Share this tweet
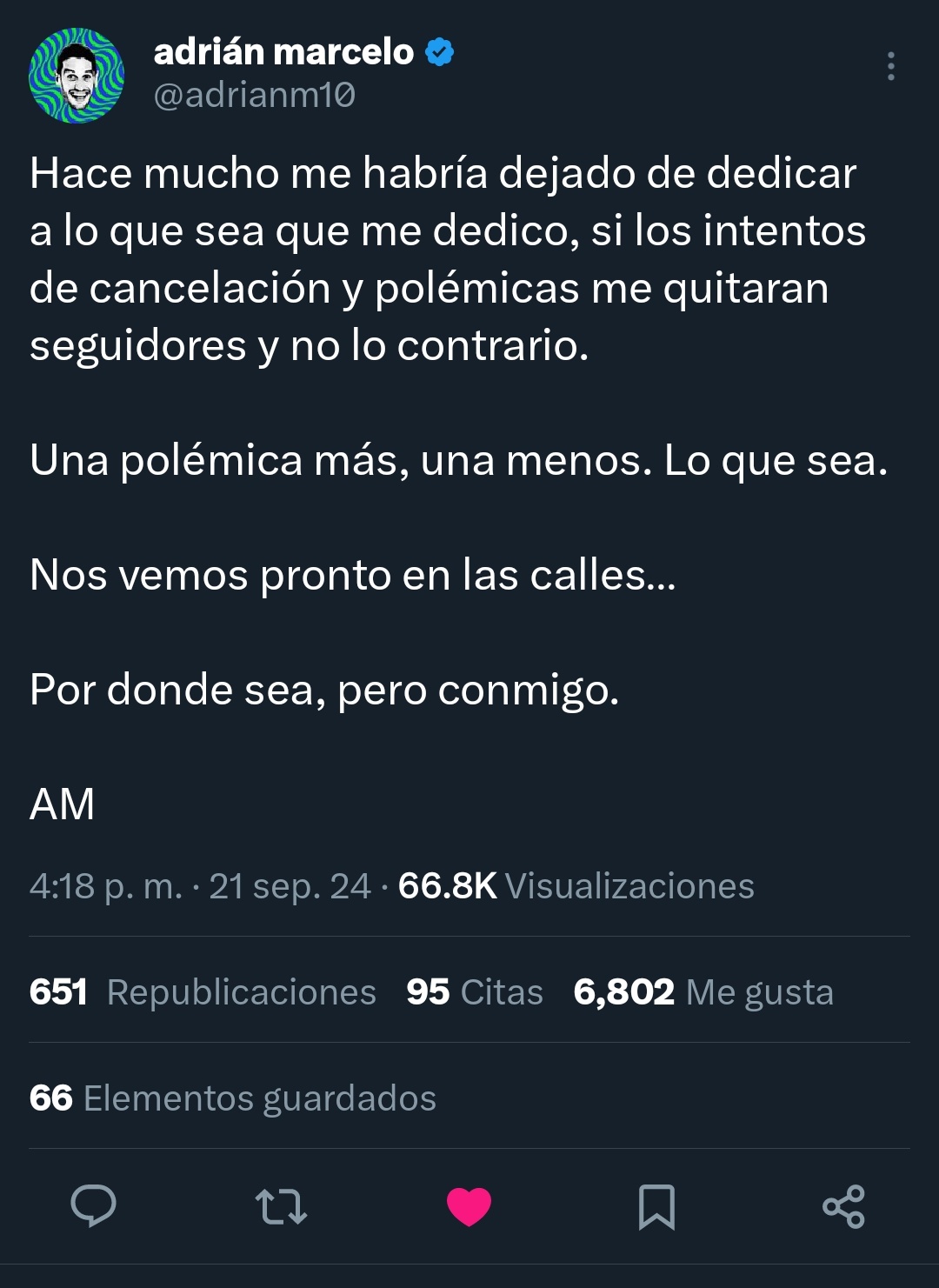 (843, 1206)
